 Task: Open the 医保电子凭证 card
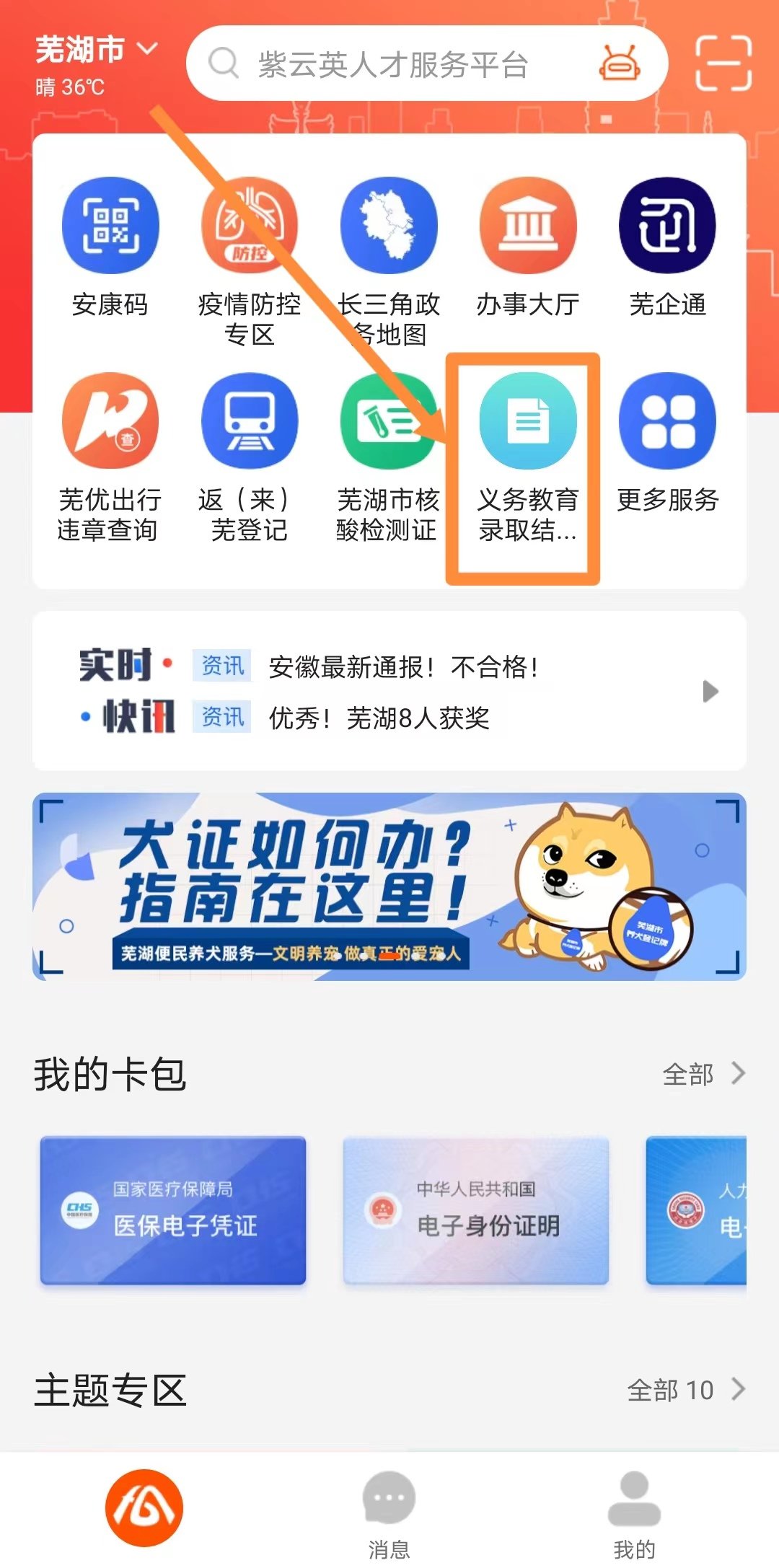click(x=173, y=1210)
